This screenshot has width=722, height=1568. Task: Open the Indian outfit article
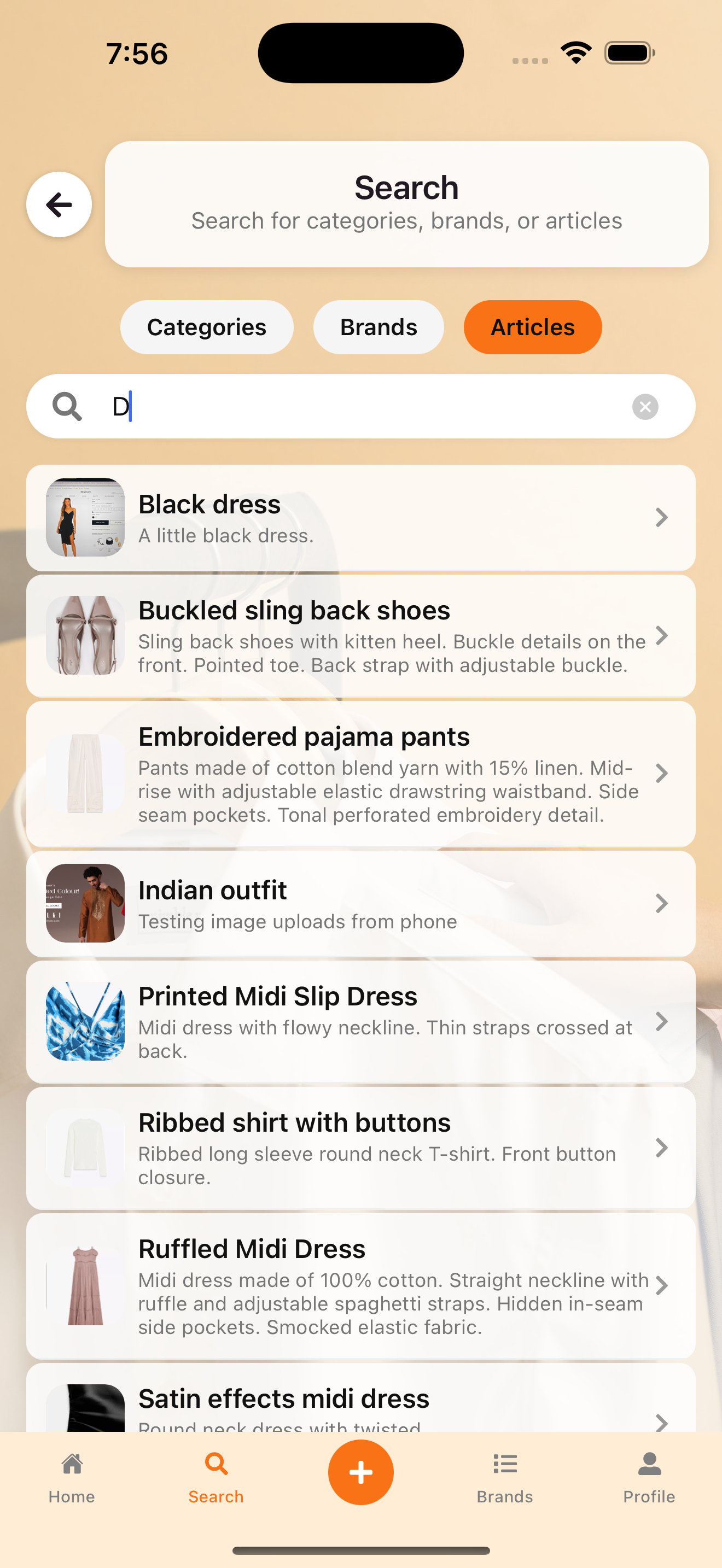360,903
